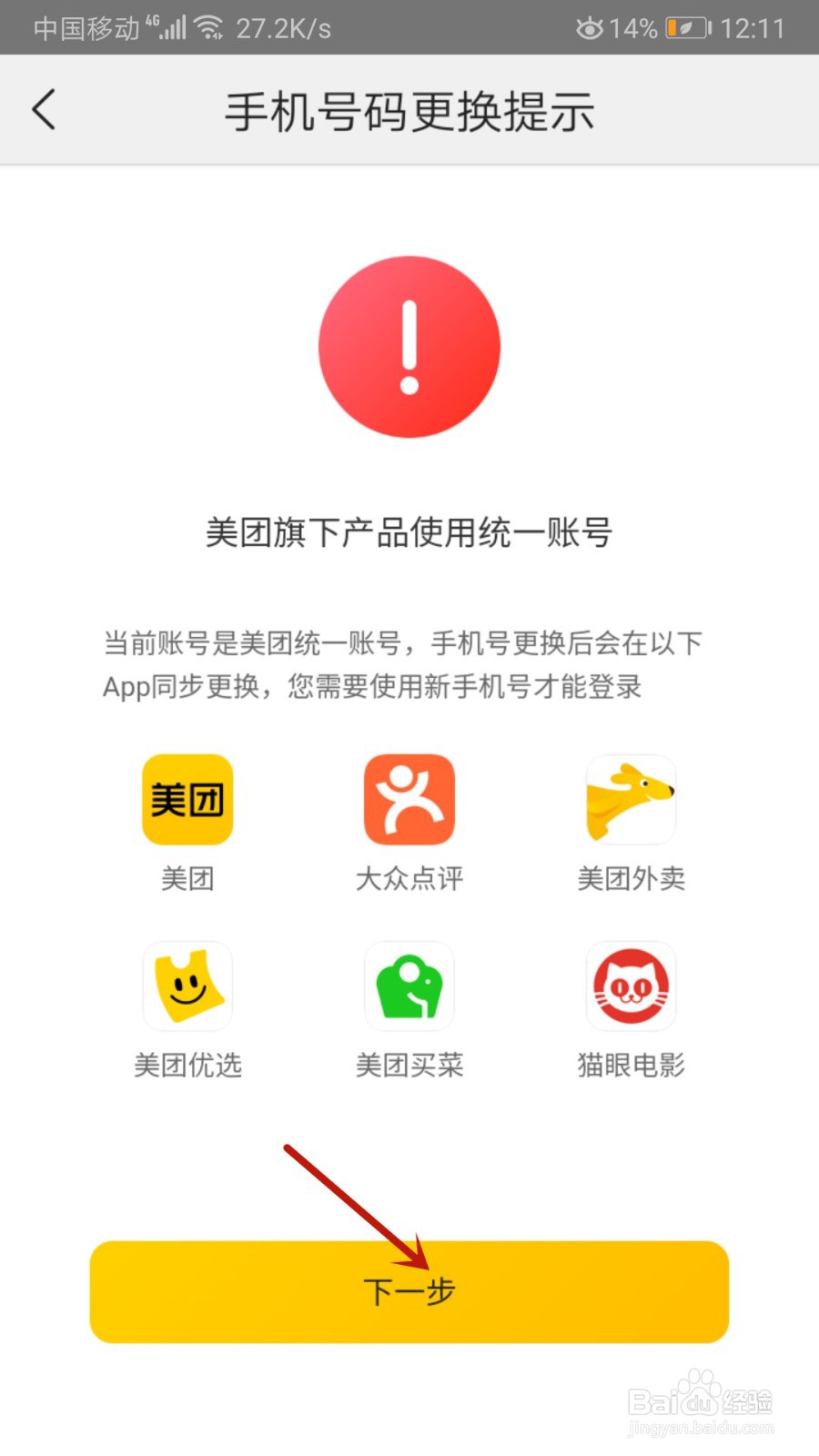Tap the 猫眼电影 label text
Image resolution: width=819 pixels, height=1456 pixels.
click(x=631, y=1065)
